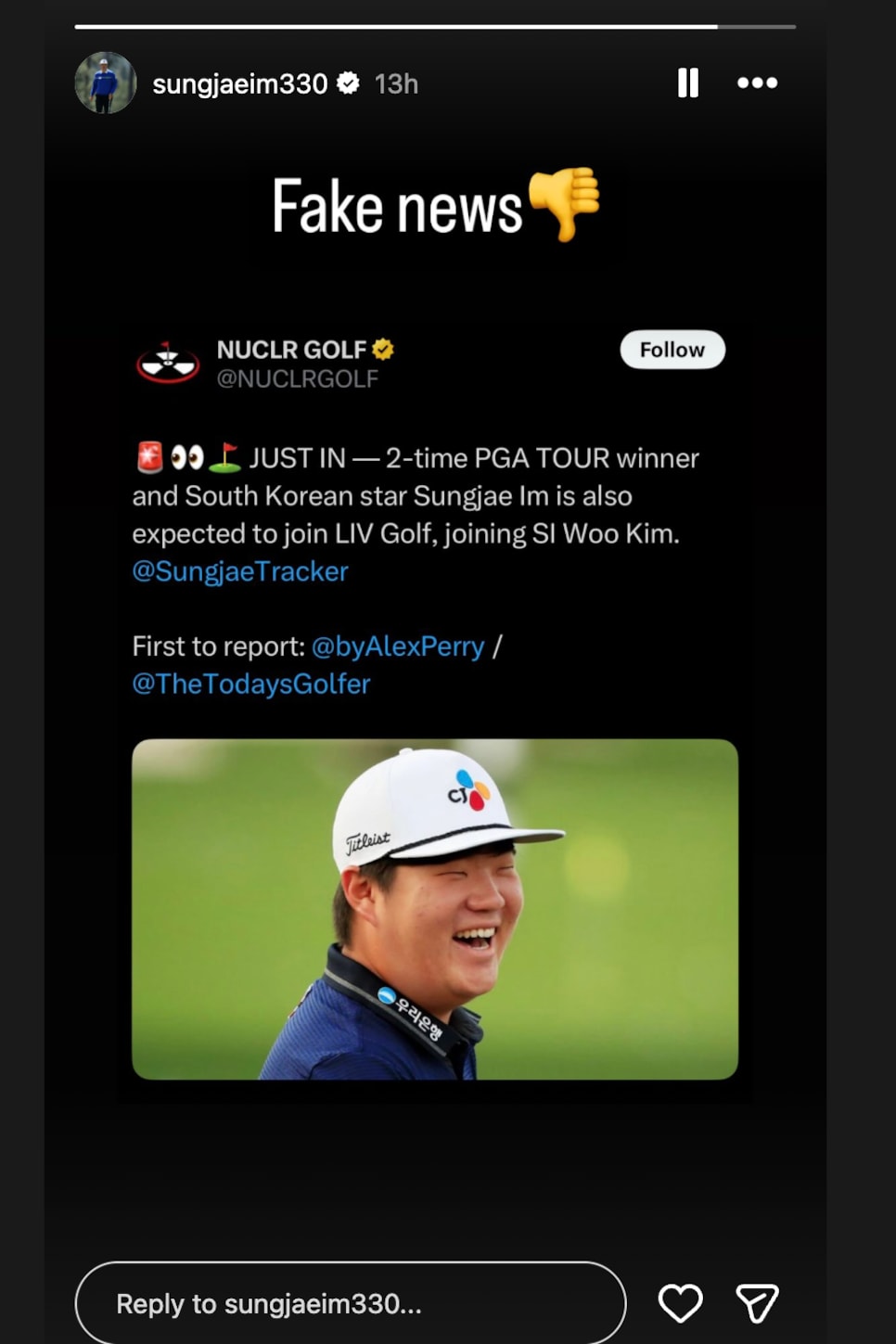The height and width of the screenshot is (1344, 896).
Task: Open sungjaeim330's profile picture
Action: [105, 83]
